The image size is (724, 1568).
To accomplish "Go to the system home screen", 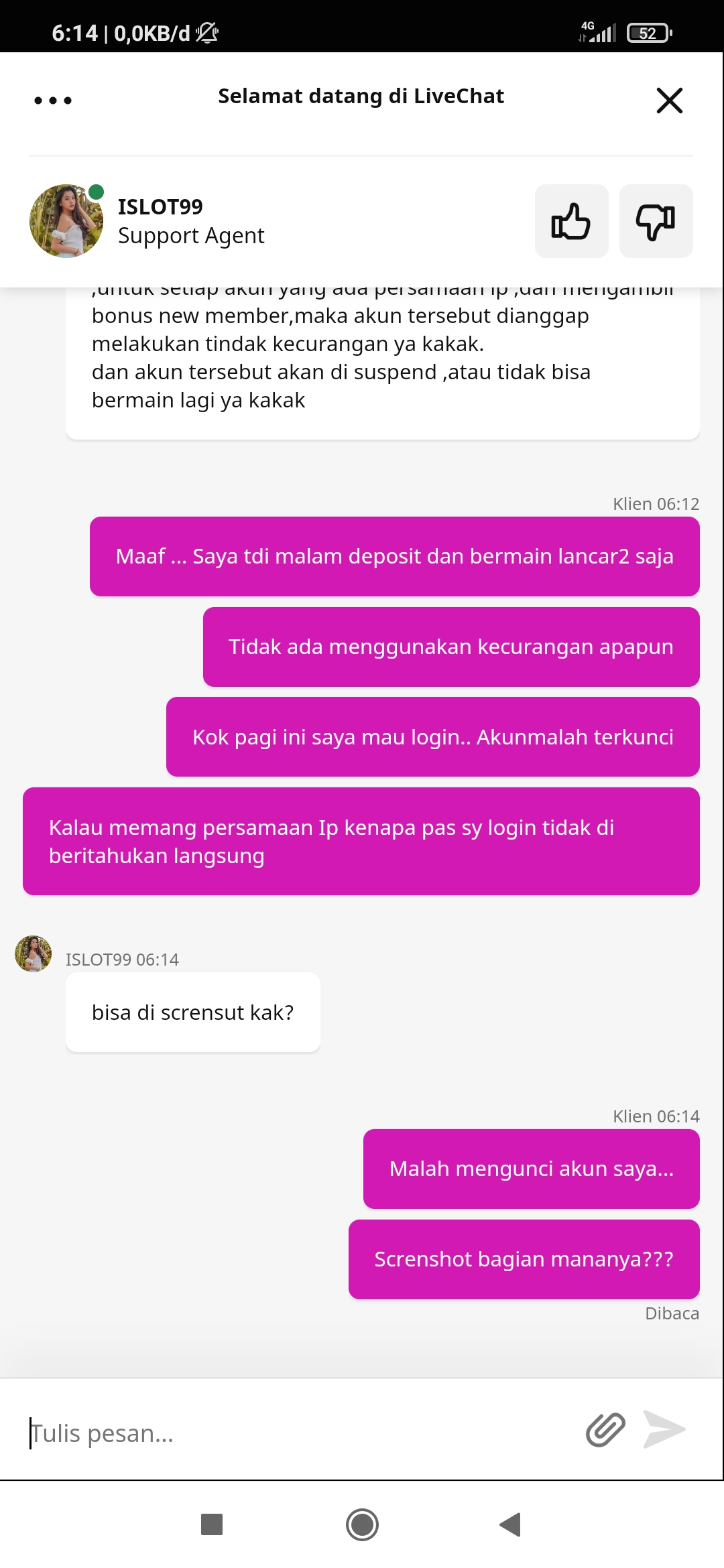I will click(362, 1524).
